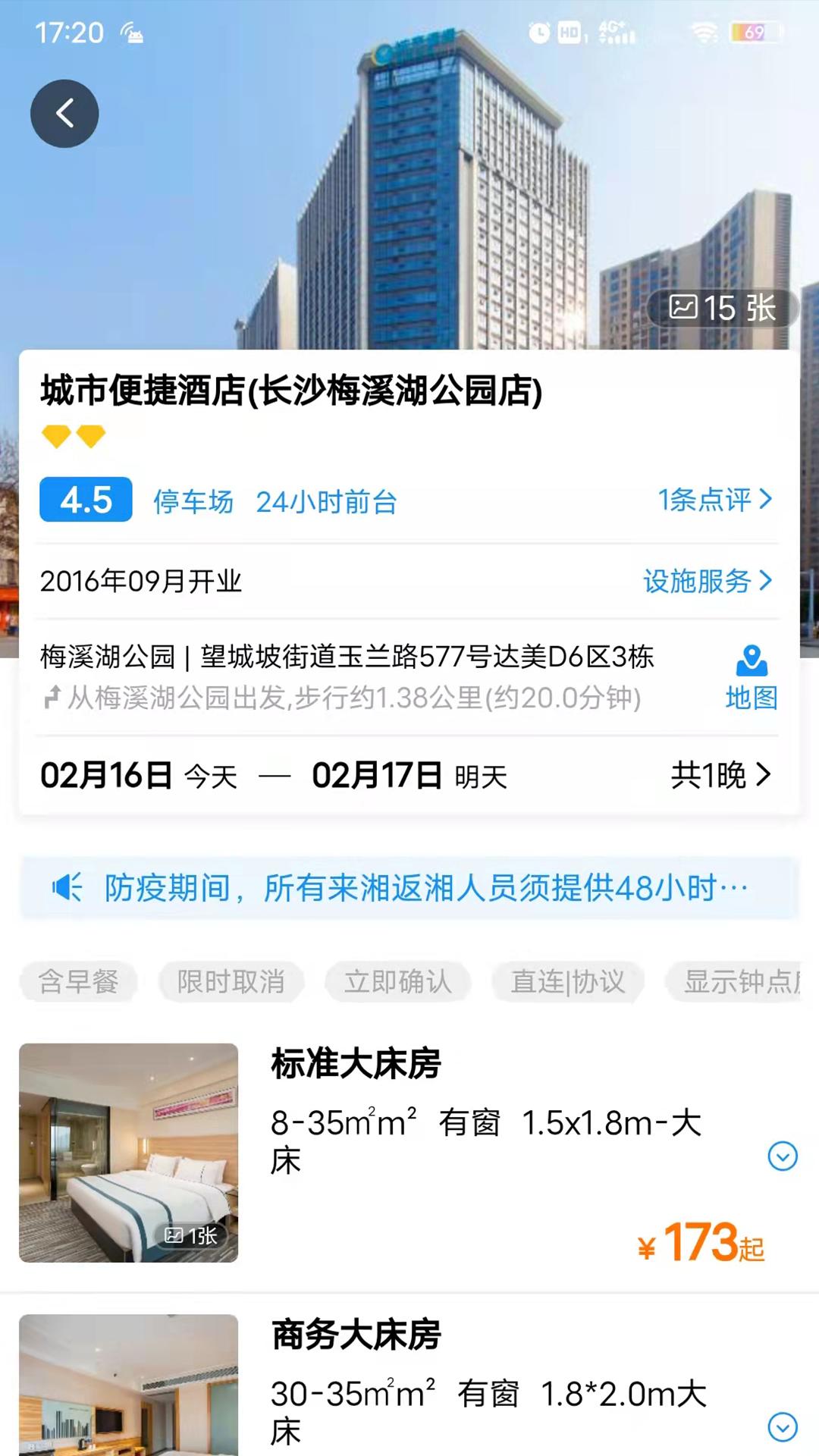Toggle the 立即确认 filter chip
819x1456 pixels.
click(398, 981)
